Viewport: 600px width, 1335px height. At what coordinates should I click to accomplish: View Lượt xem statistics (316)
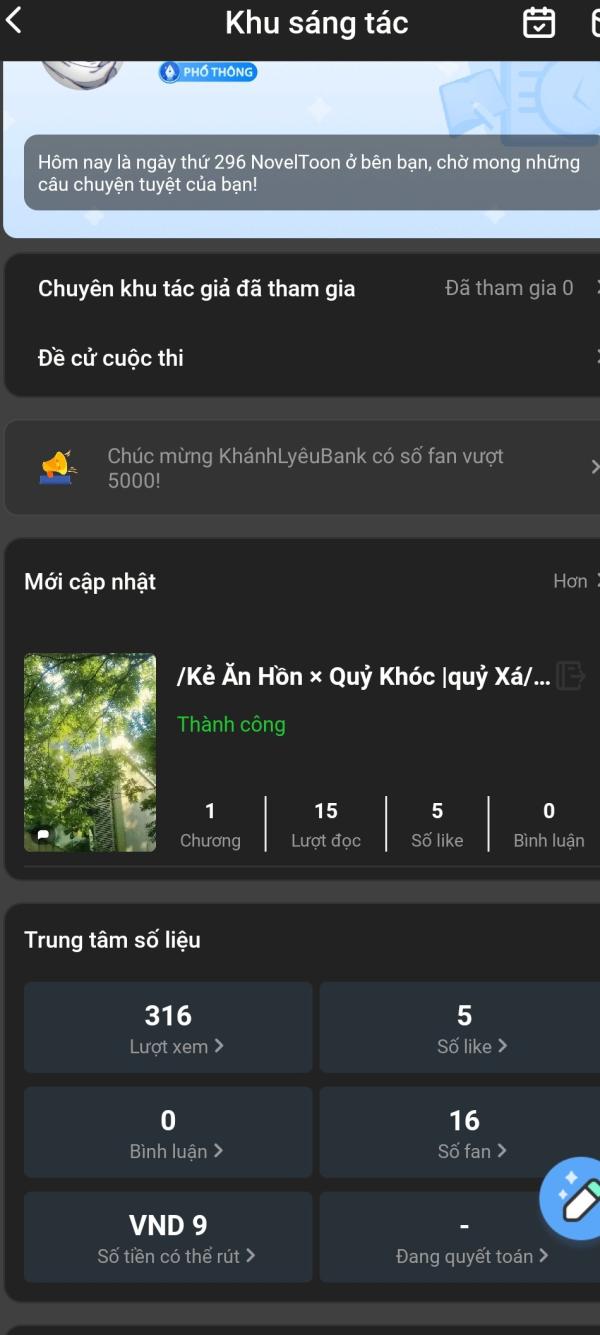168,1028
